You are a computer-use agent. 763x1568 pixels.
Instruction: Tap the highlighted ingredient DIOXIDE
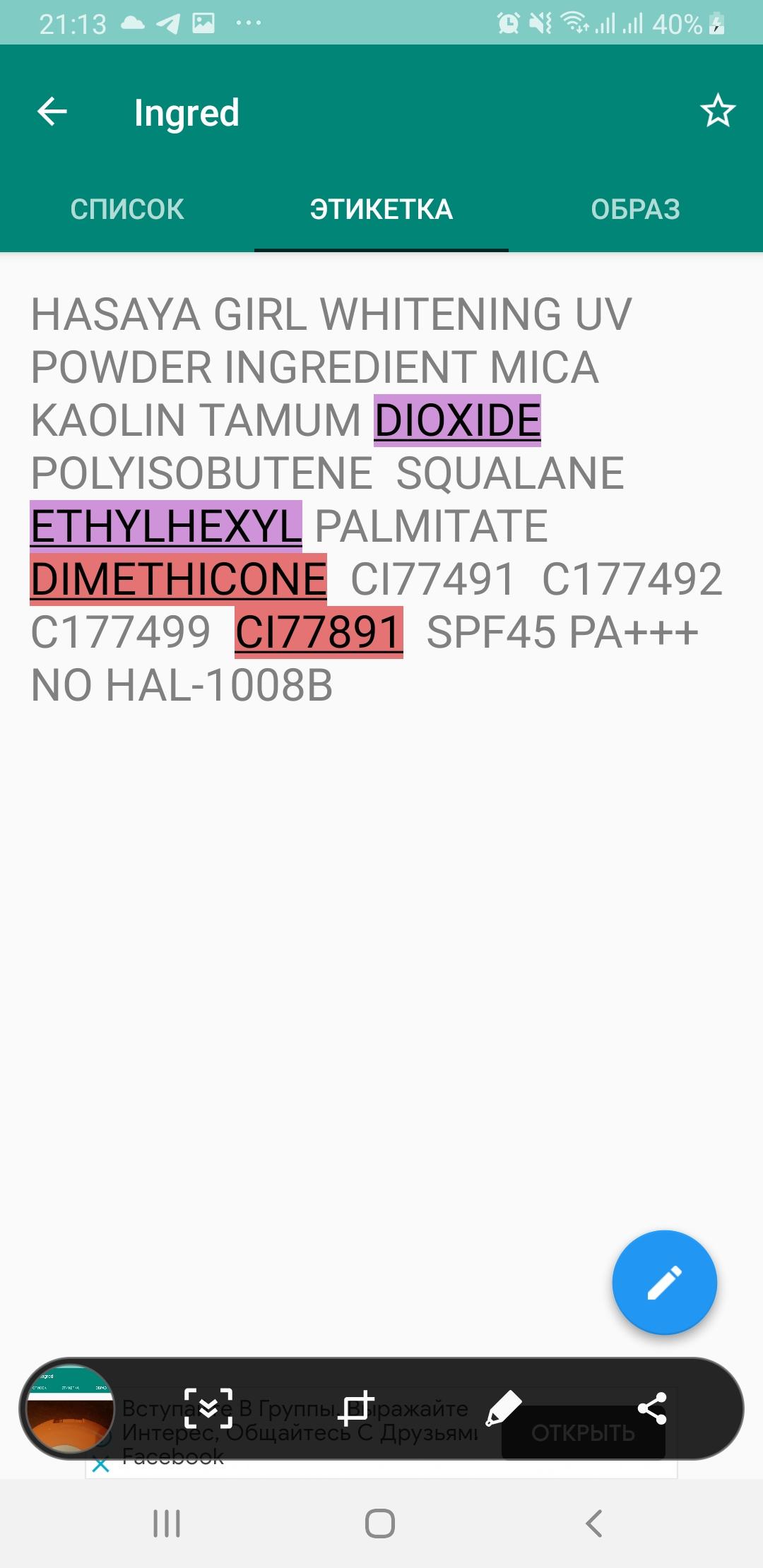[x=457, y=420]
